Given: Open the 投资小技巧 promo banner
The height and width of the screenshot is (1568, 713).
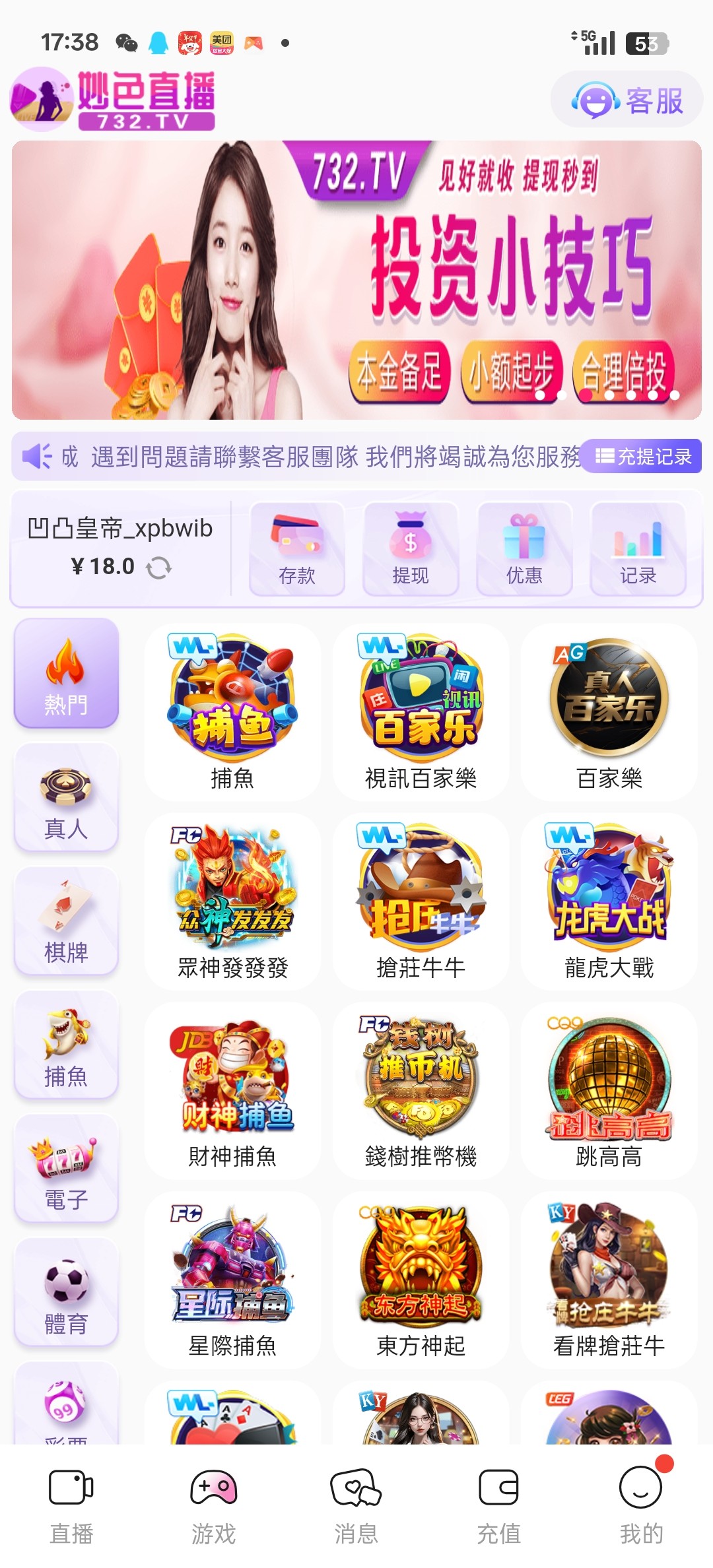Looking at the screenshot, I should point(356,280).
